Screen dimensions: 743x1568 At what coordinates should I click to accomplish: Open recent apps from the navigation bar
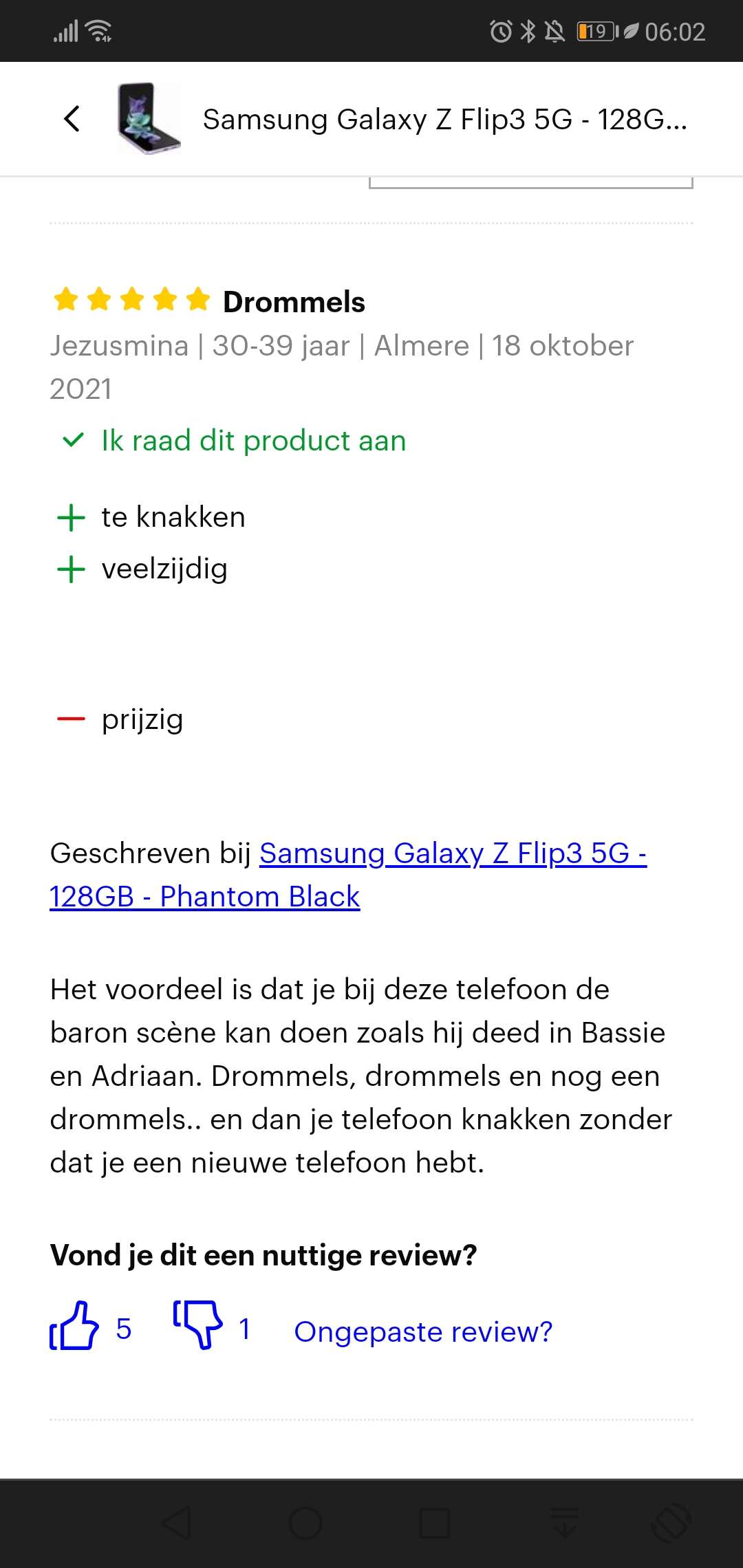click(x=435, y=1523)
